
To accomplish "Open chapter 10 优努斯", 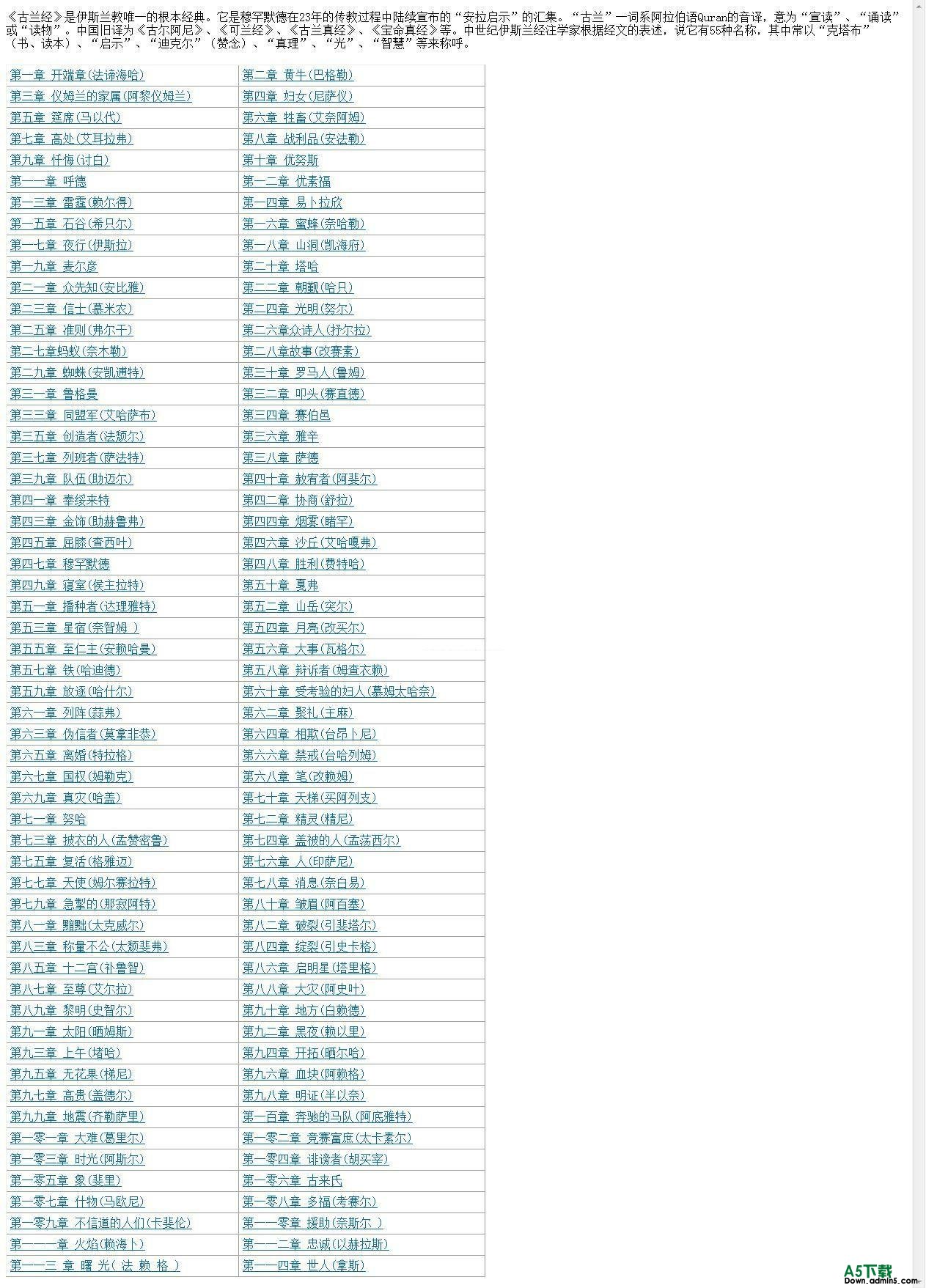I will tap(280, 160).
